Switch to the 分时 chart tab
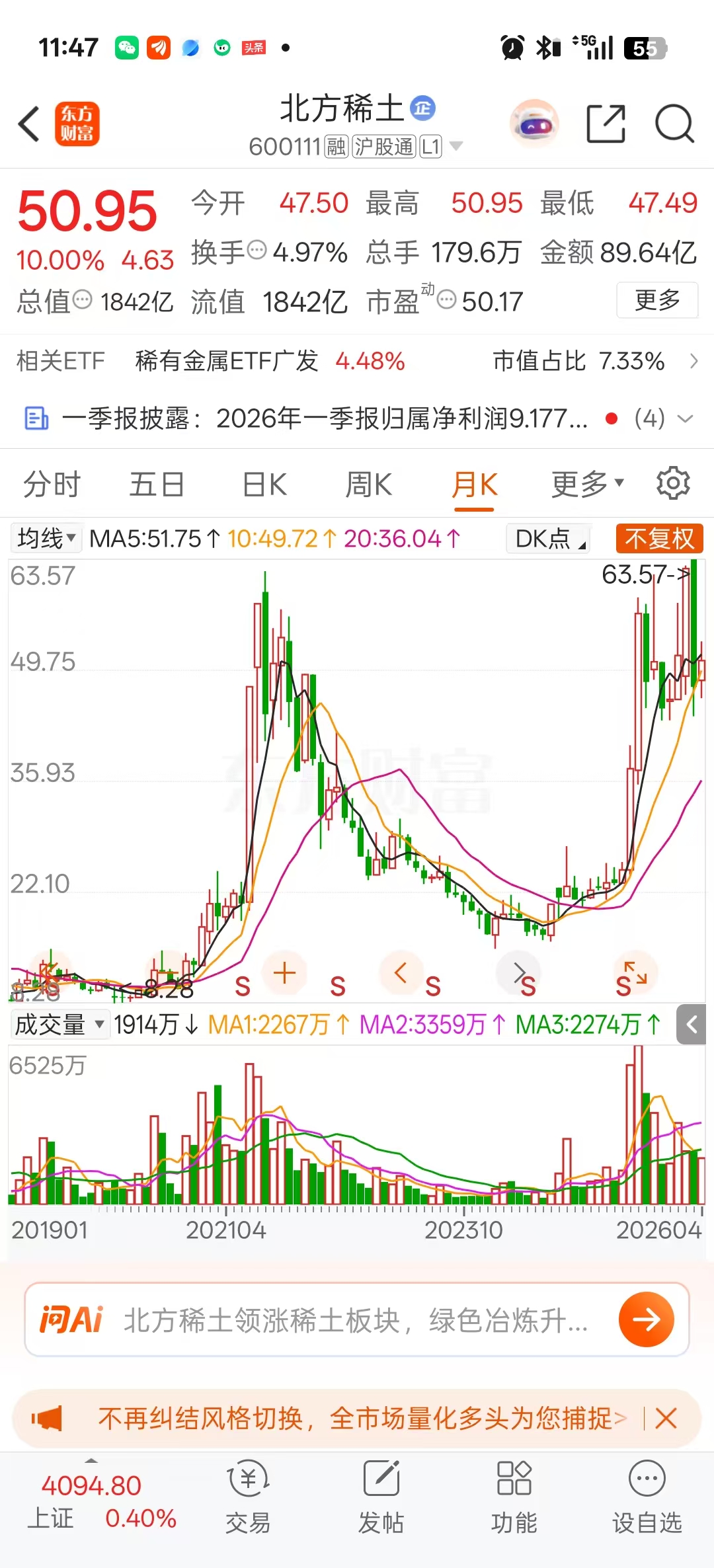Screen dimensions: 714x1568 (x=52, y=485)
